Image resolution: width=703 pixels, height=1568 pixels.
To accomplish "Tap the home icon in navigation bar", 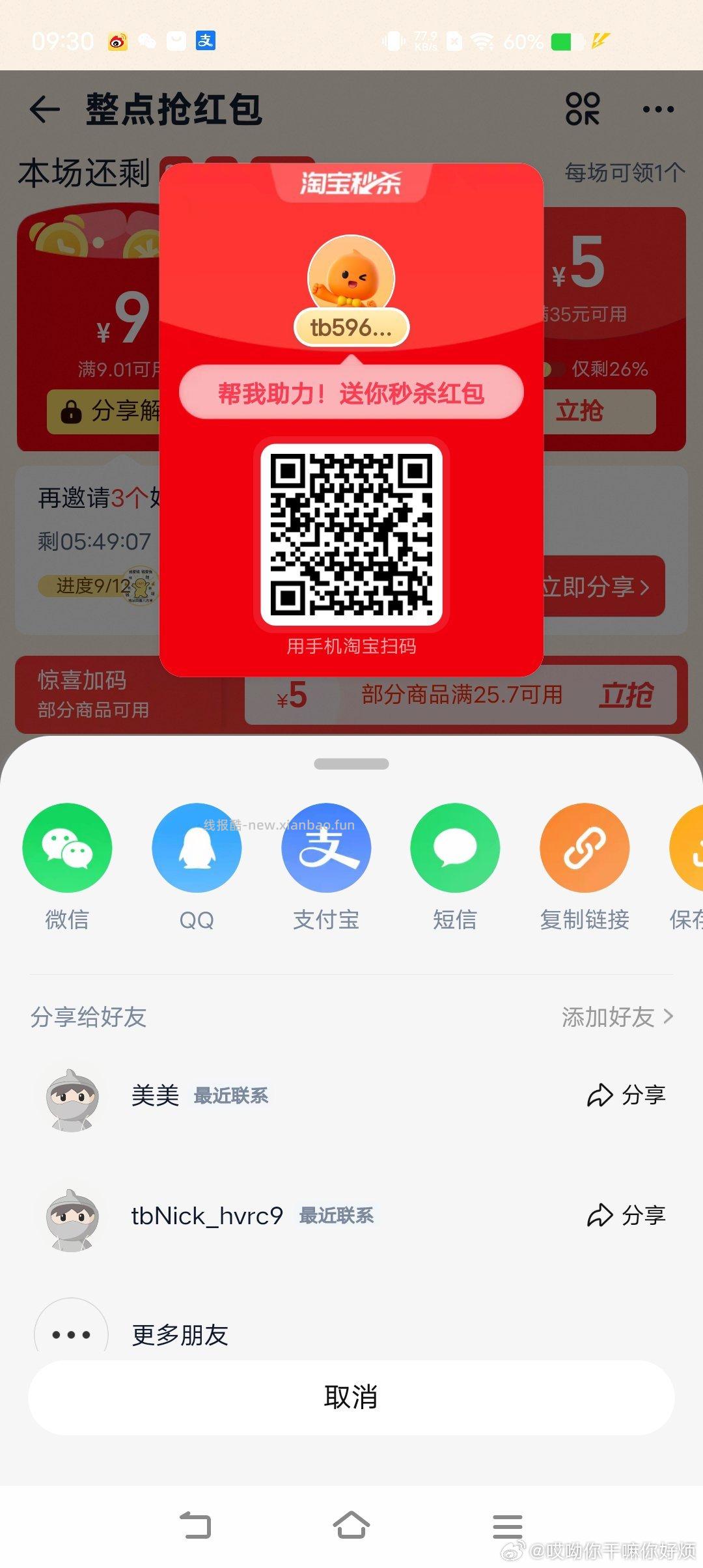I will (x=351, y=1526).
